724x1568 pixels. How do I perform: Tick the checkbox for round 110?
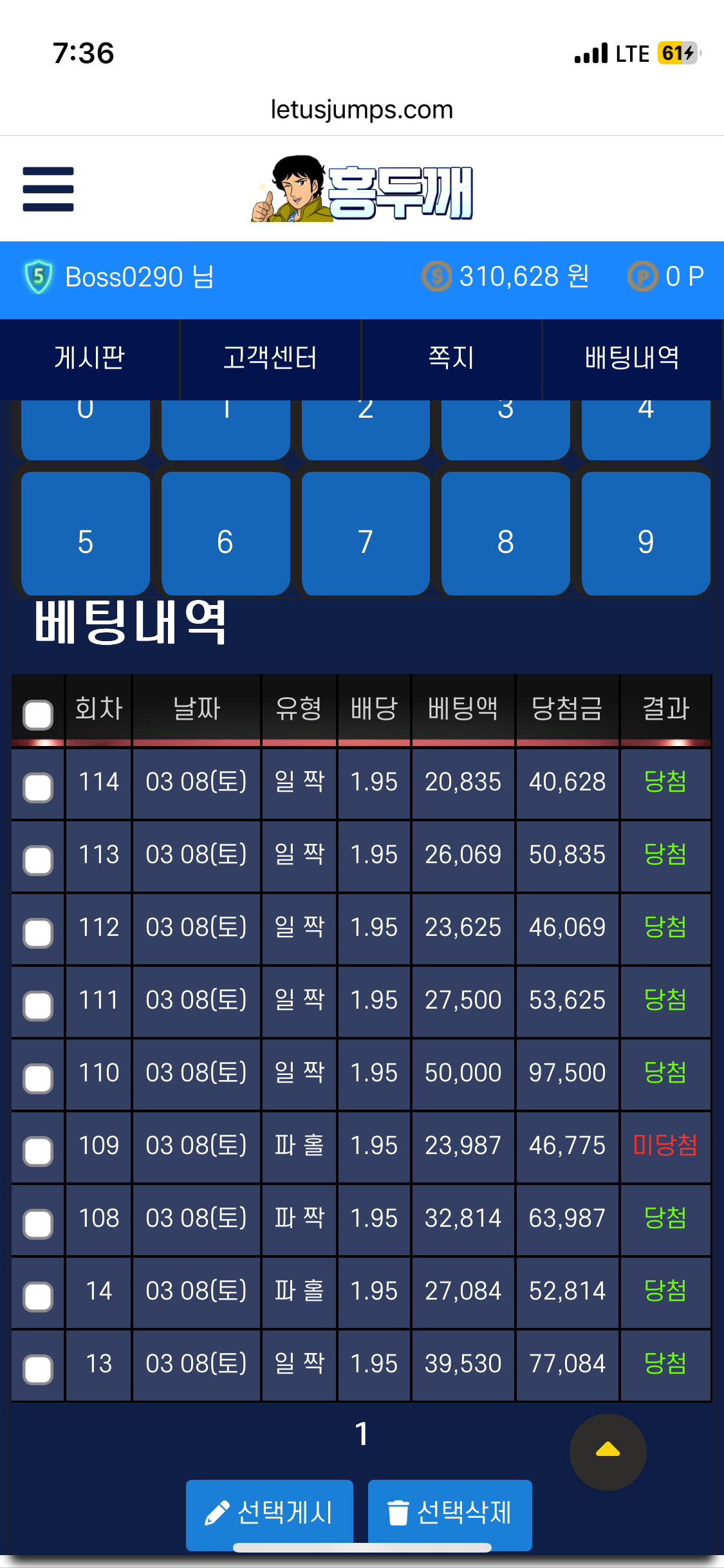click(x=38, y=1079)
